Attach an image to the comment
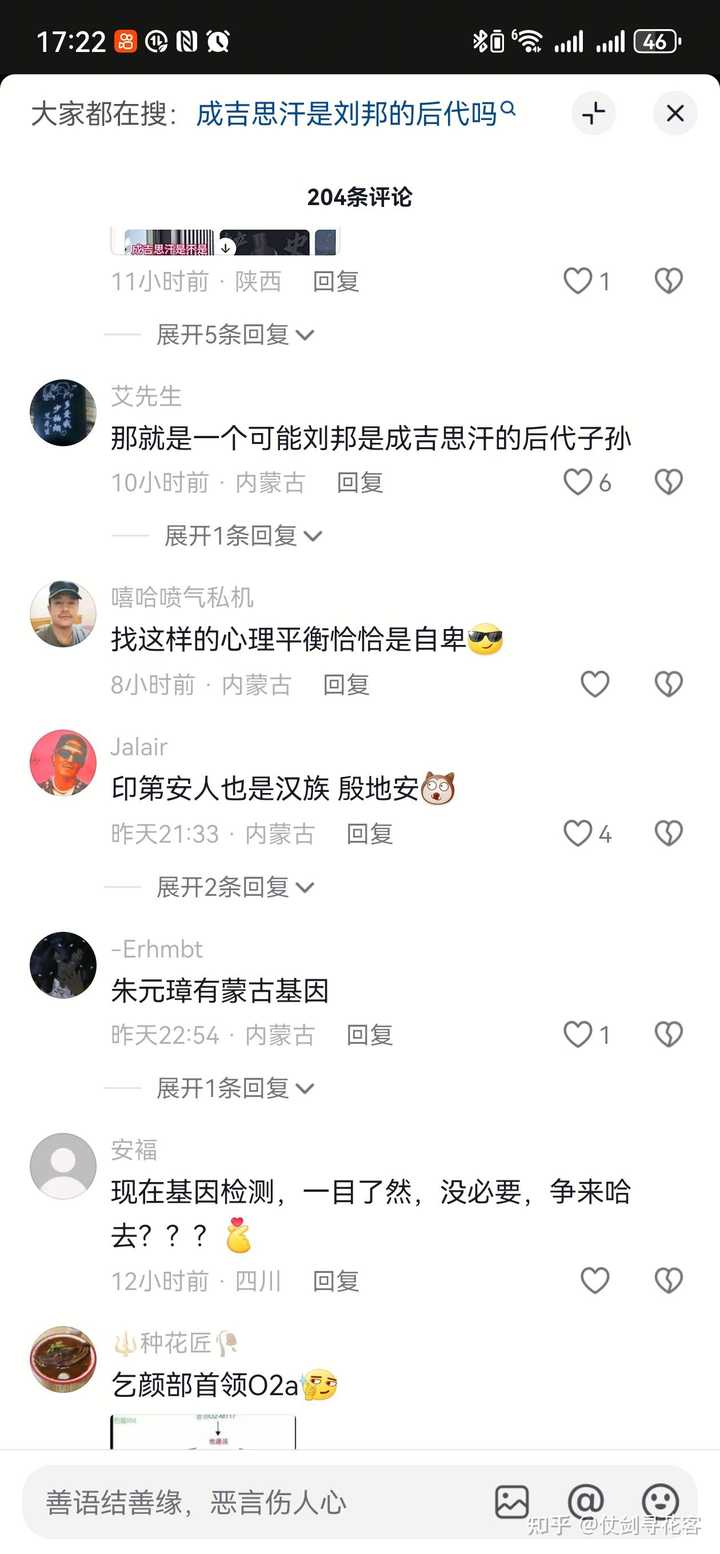Viewport: 720px width, 1554px height. coord(512,1501)
